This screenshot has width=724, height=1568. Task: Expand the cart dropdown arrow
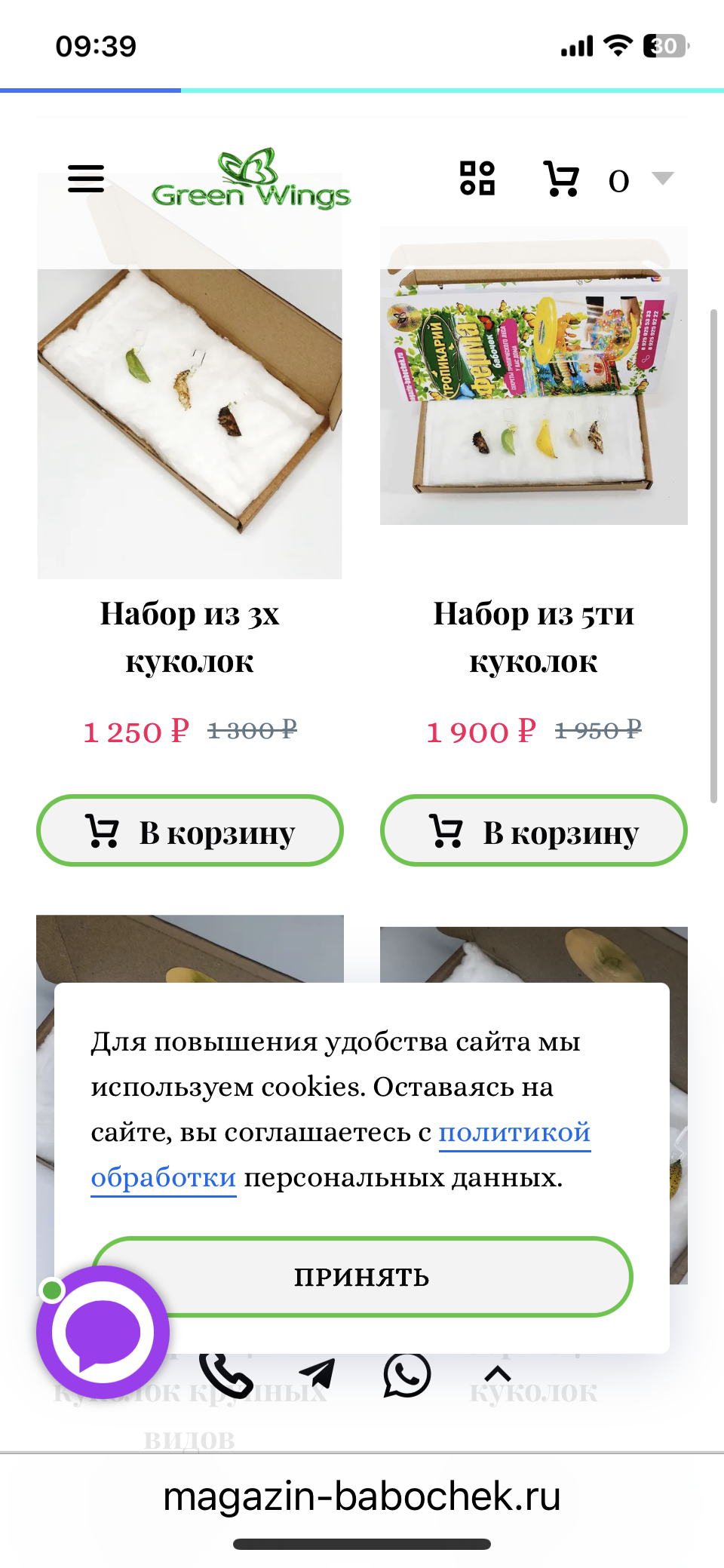[x=662, y=179]
